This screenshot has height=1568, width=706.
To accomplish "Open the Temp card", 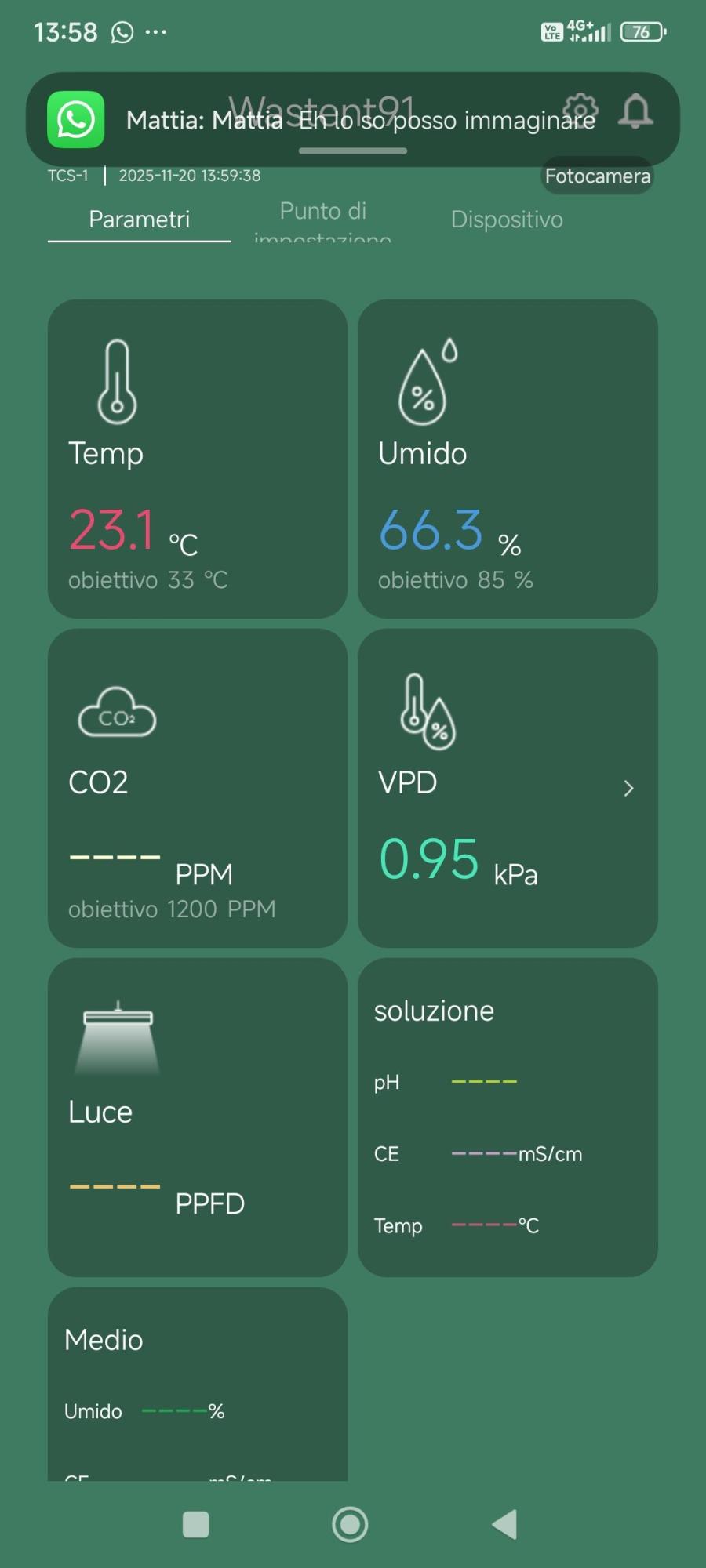I will (x=197, y=459).
